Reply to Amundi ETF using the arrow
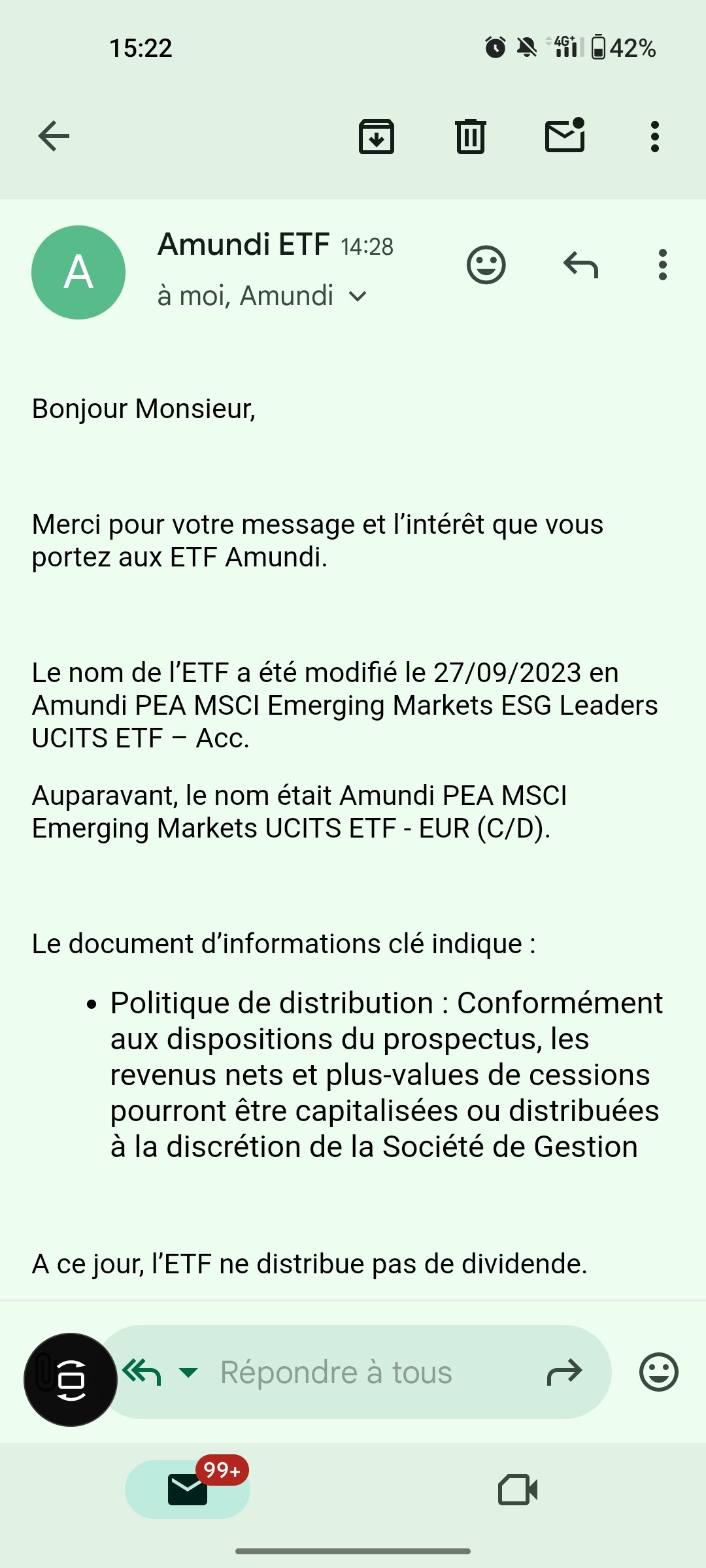The width and height of the screenshot is (706, 1568). click(580, 265)
